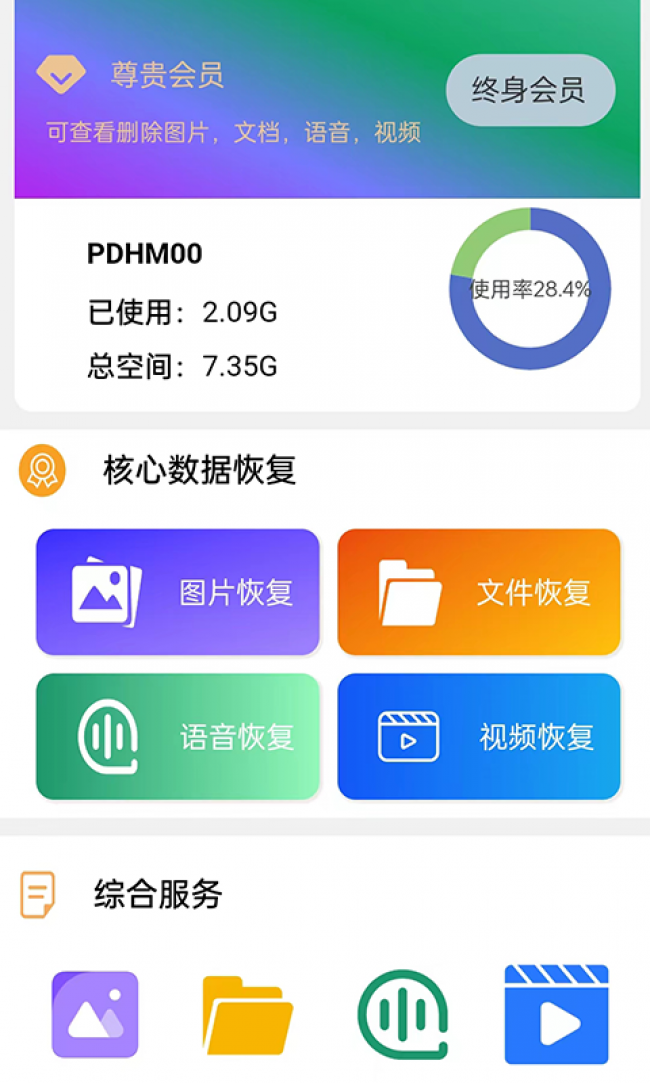650x1083 pixels.
Task: Open 图片恢复 photo recovery
Action: pyautogui.click(x=178, y=592)
